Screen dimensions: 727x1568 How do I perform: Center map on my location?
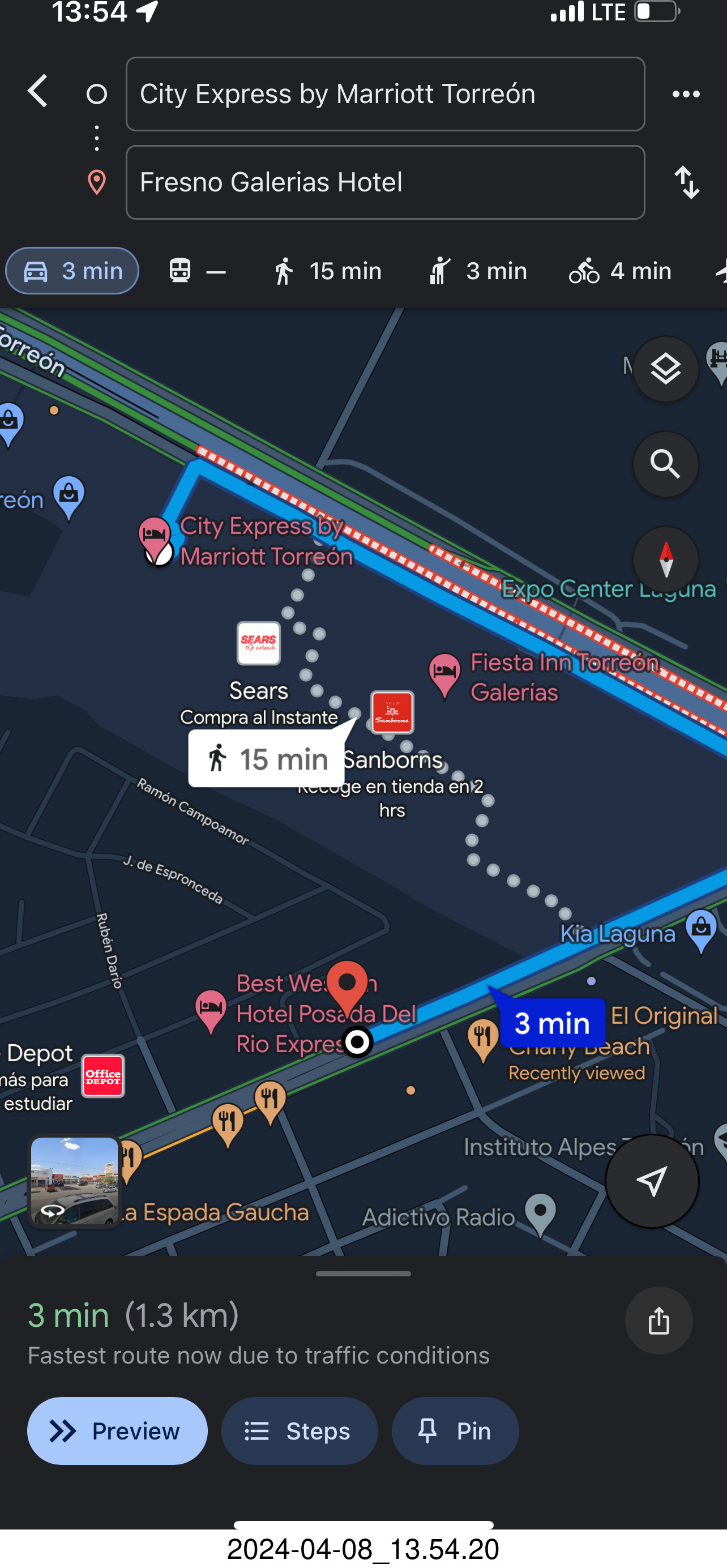[x=652, y=1181]
